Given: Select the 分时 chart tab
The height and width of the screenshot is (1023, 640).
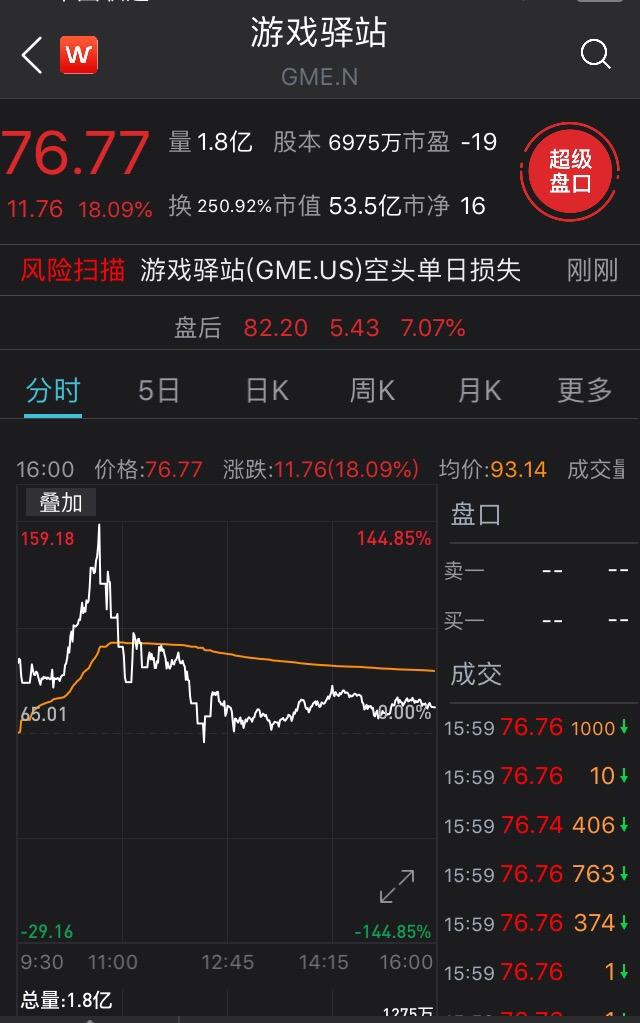Looking at the screenshot, I should coord(53,390).
